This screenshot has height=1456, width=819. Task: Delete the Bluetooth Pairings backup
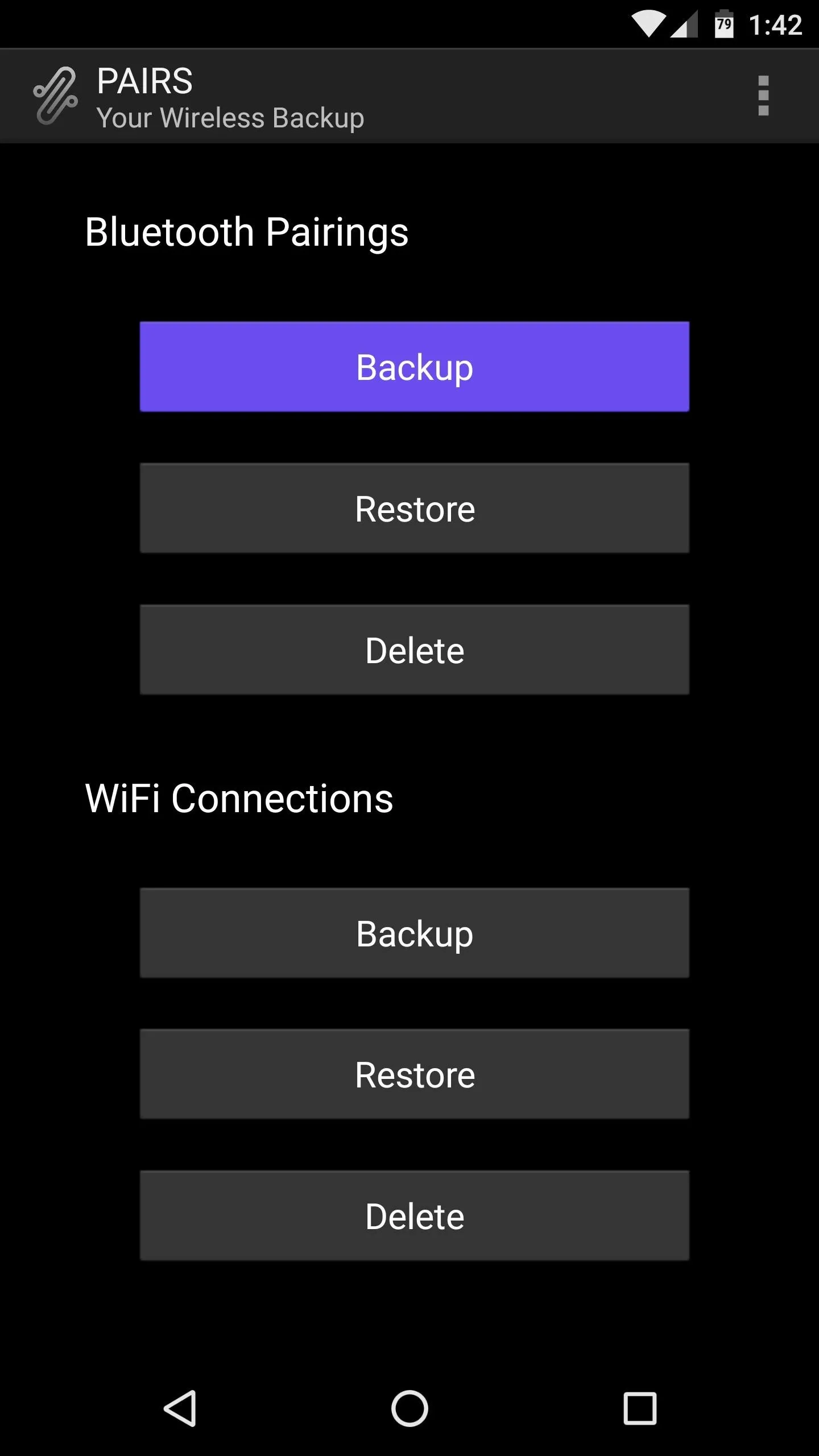(415, 650)
